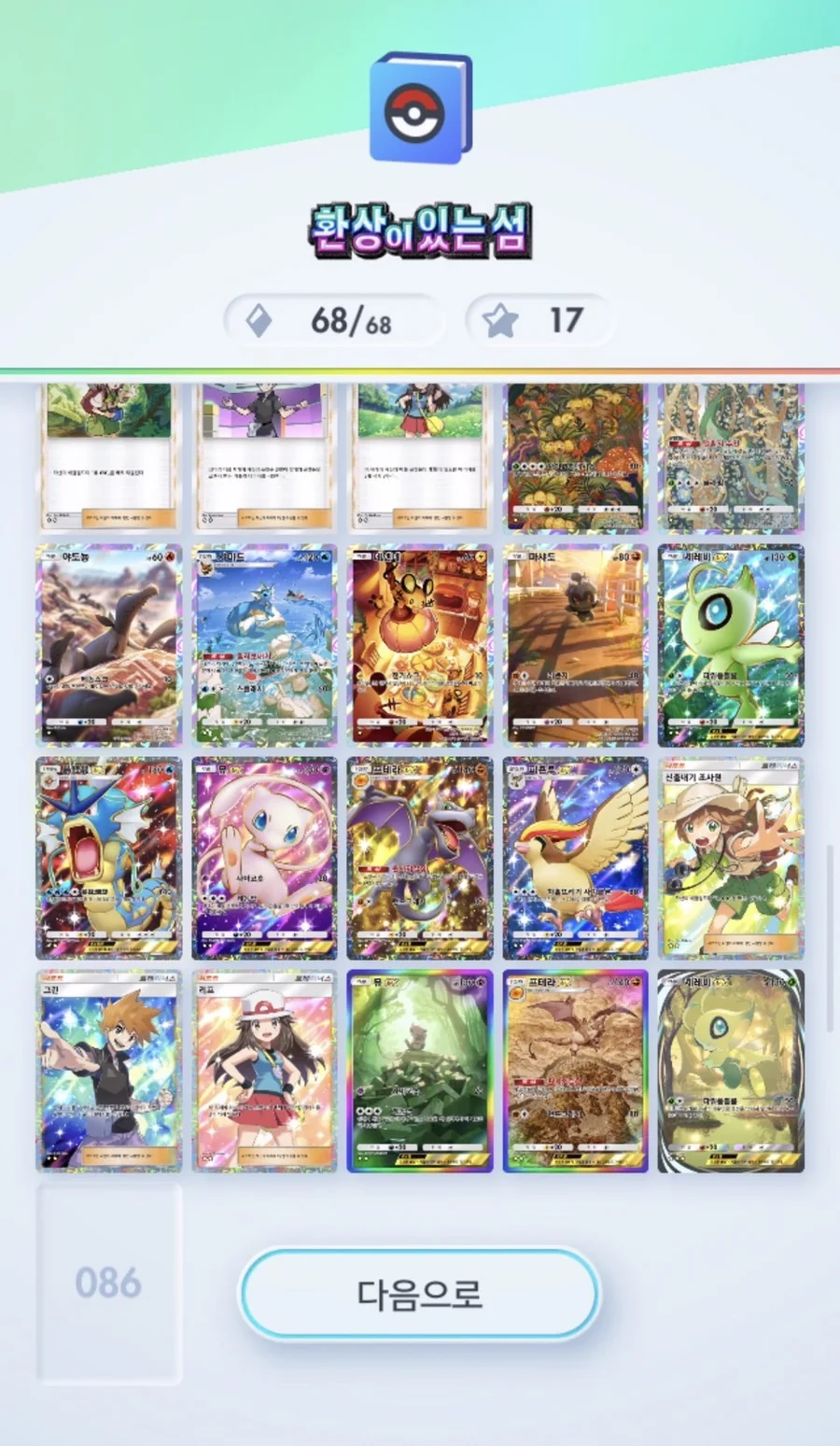Image resolution: width=840 pixels, height=1446 pixels.
Task: Tap the empty 086 card slot
Action: pyautogui.click(x=109, y=1283)
